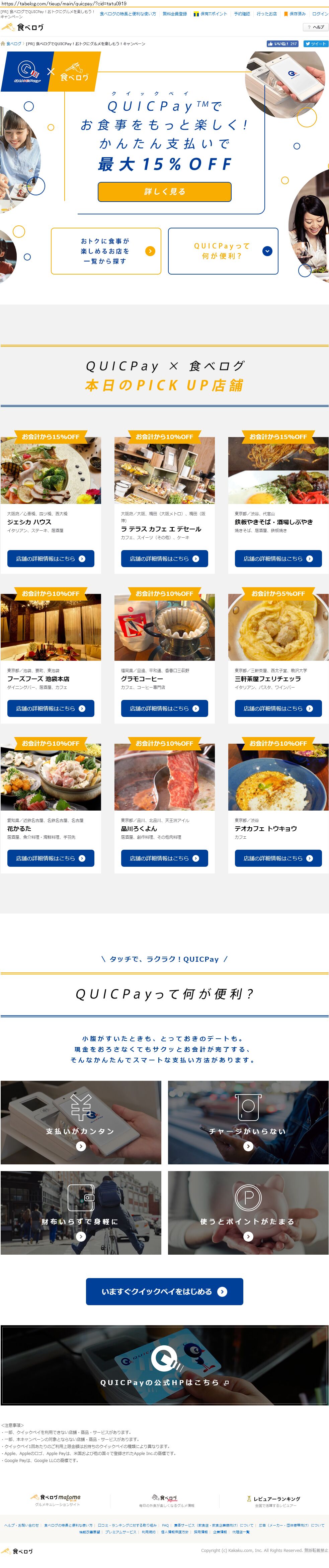Open the チャージがいらない tile
Viewport: 329px width, 1568px height.
click(x=248, y=1122)
